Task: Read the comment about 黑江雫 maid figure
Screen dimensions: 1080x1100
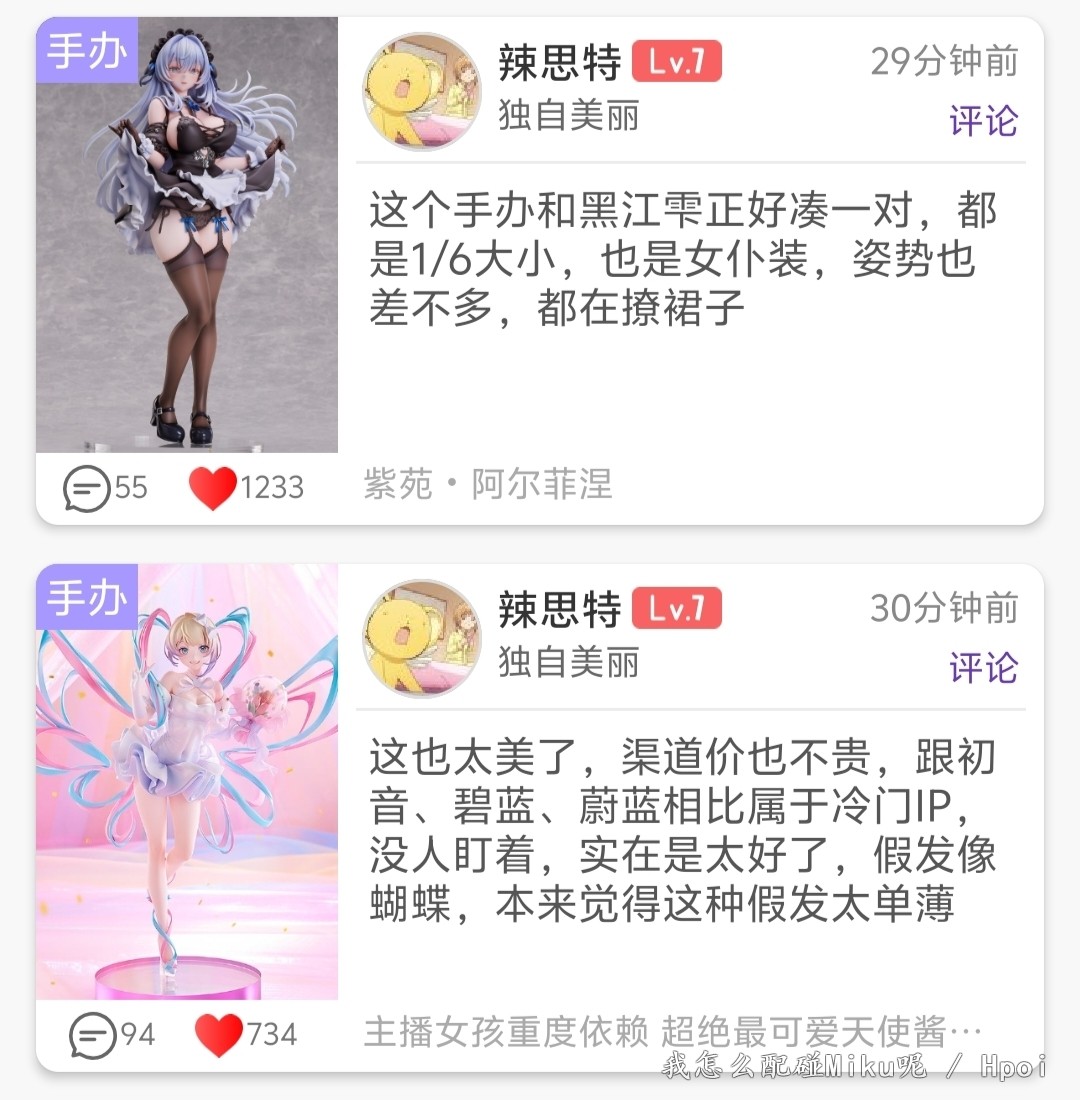Action: [x=683, y=260]
